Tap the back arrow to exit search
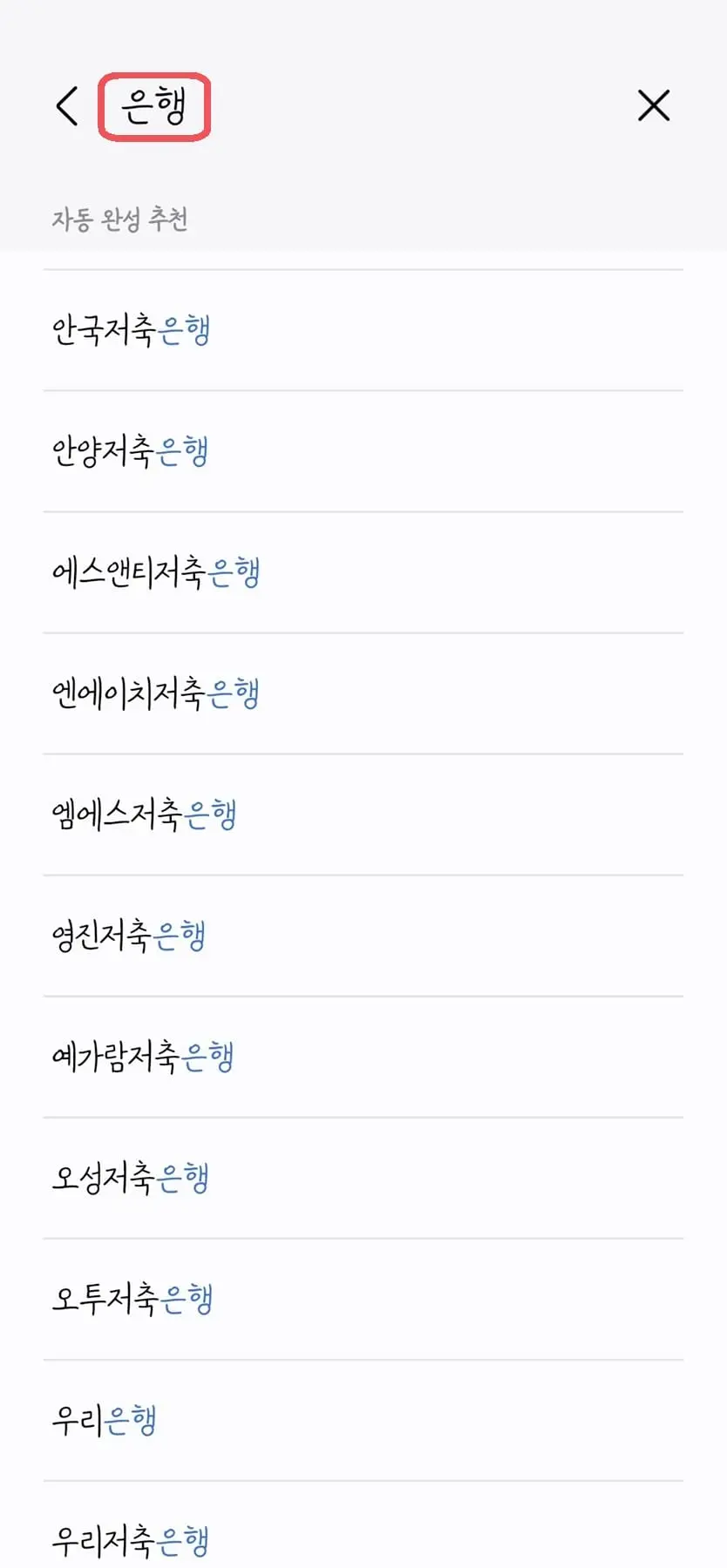727x1568 pixels. [x=65, y=105]
